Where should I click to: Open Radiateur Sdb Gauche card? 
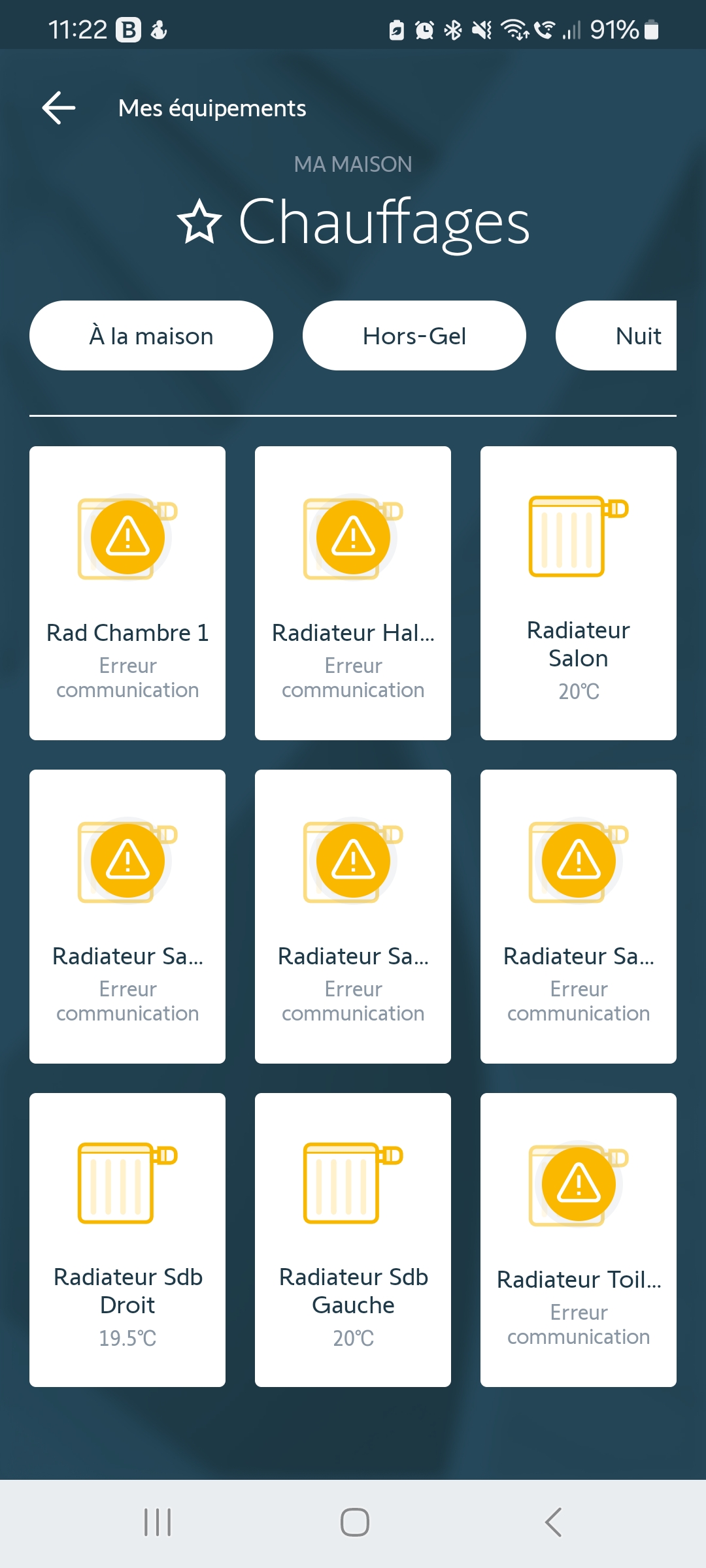point(353,1239)
